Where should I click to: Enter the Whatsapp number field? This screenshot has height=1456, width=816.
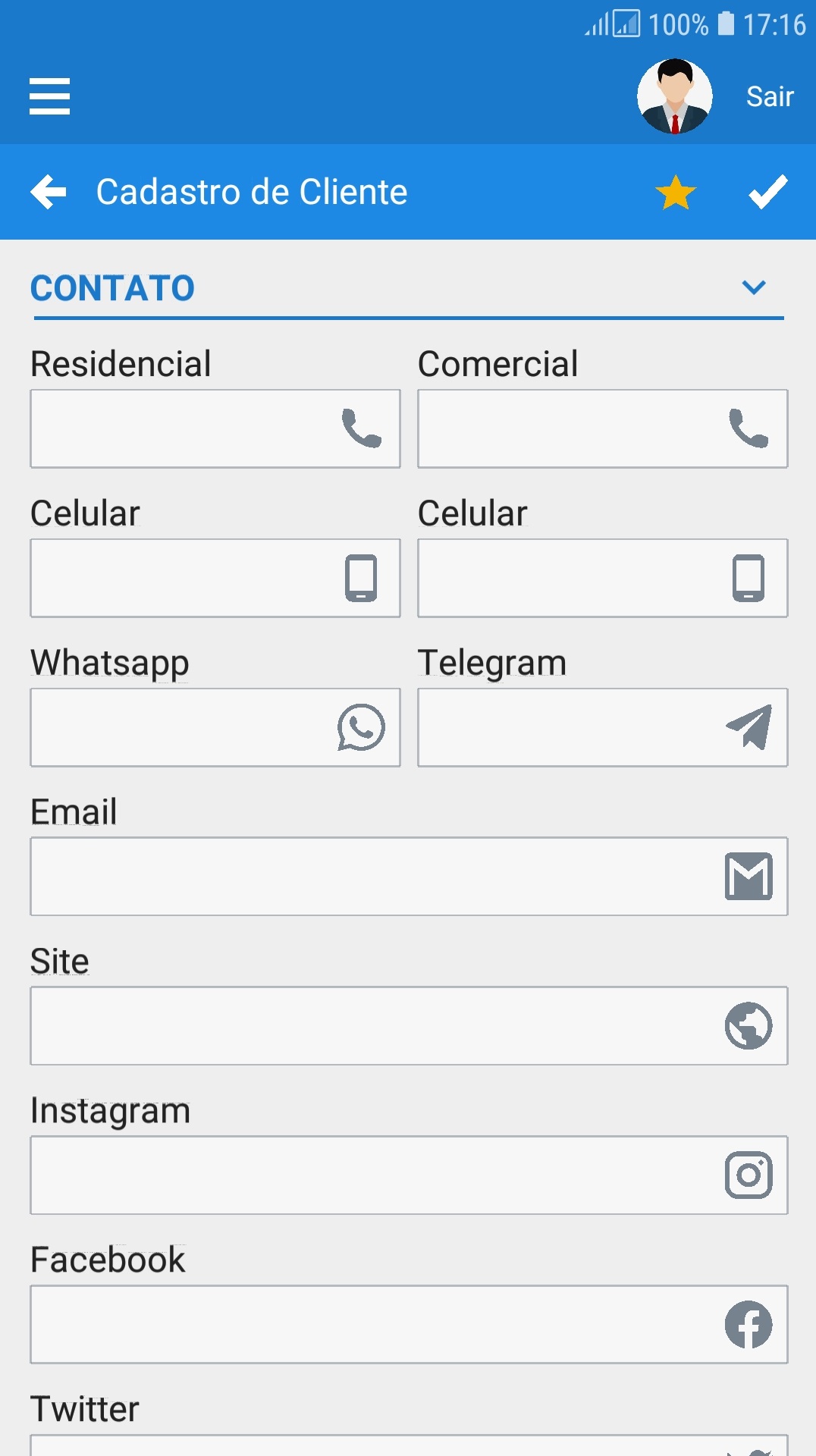click(x=182, y=727)
